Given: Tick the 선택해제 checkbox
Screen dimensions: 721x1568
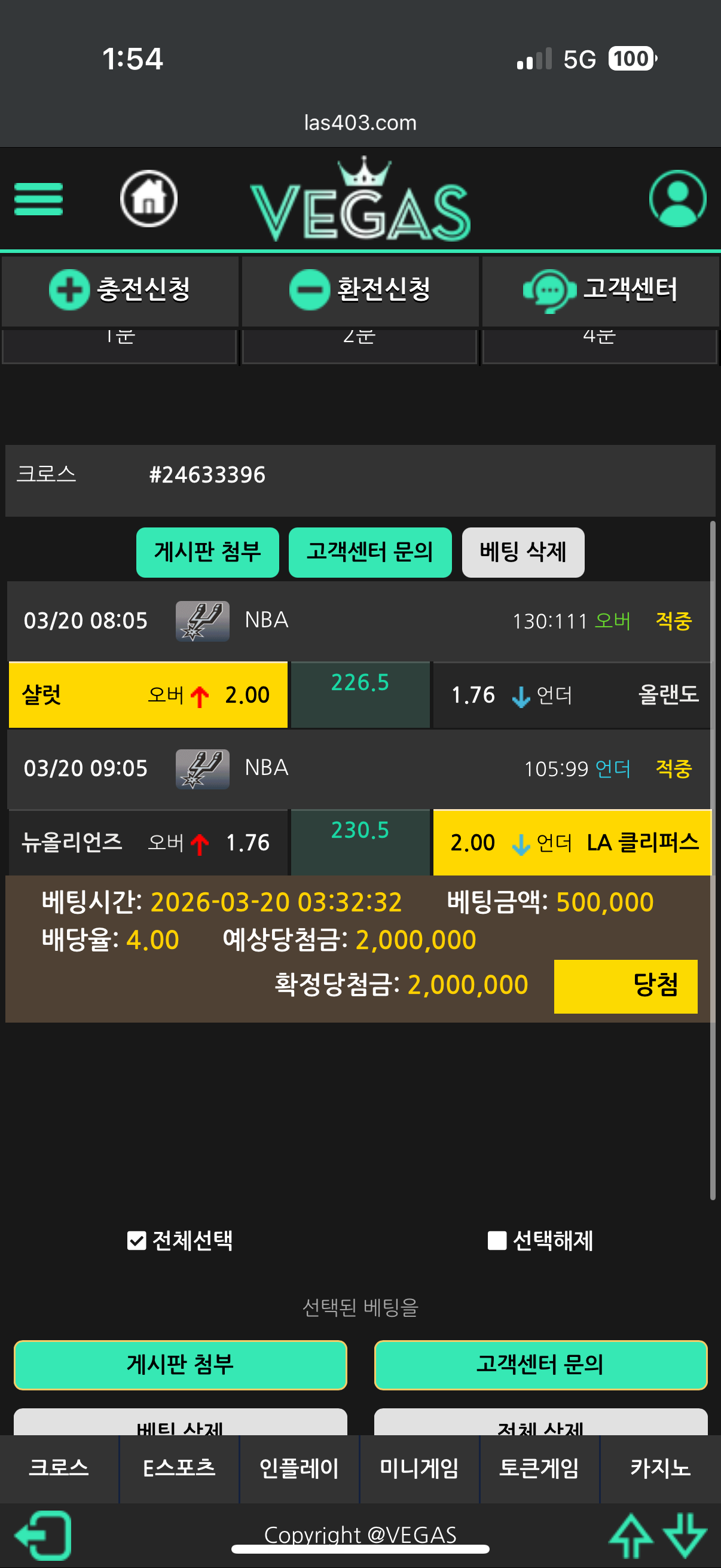Looking at the screenshot, I should [497, 1240].
